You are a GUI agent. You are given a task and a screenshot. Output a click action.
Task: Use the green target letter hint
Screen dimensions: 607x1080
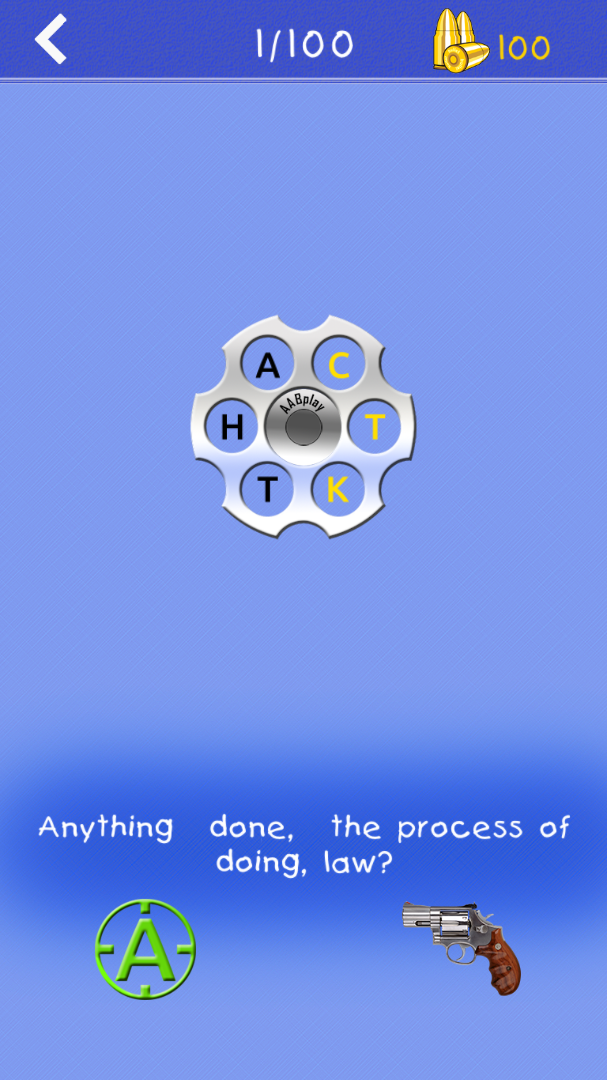click(x=145, y=949)
